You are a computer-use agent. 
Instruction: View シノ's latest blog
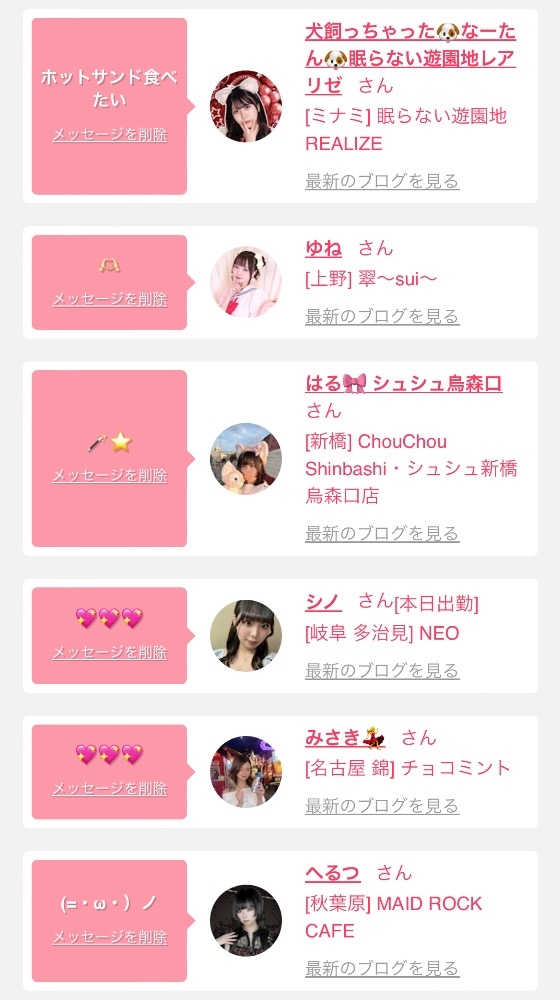coord(382,671)
